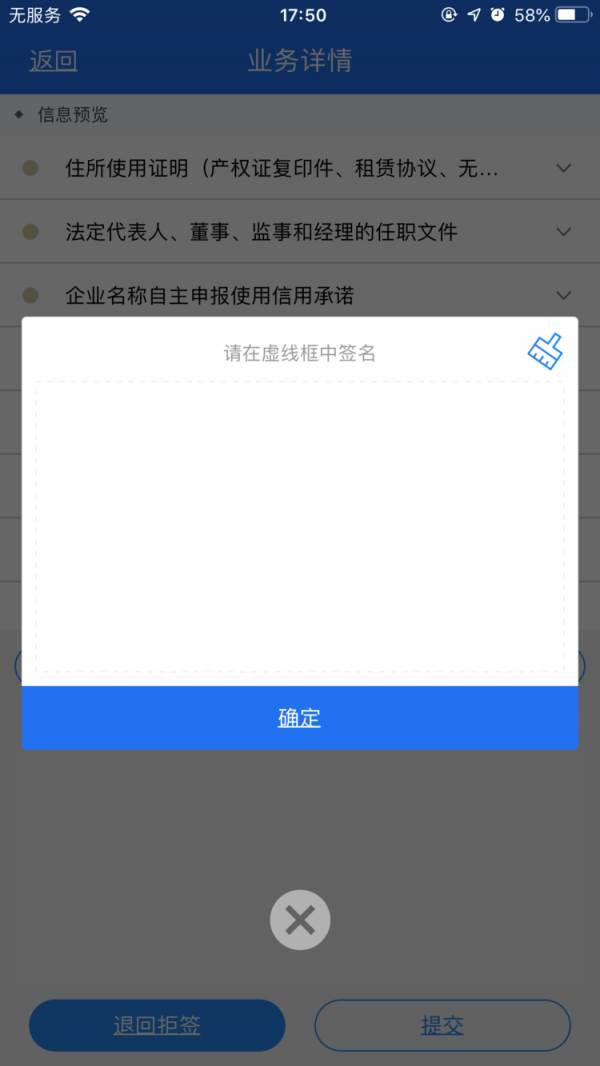Screen dimensions: 600x1066
Task: Clear the signature with the brush icon
Action: point(545,351)
